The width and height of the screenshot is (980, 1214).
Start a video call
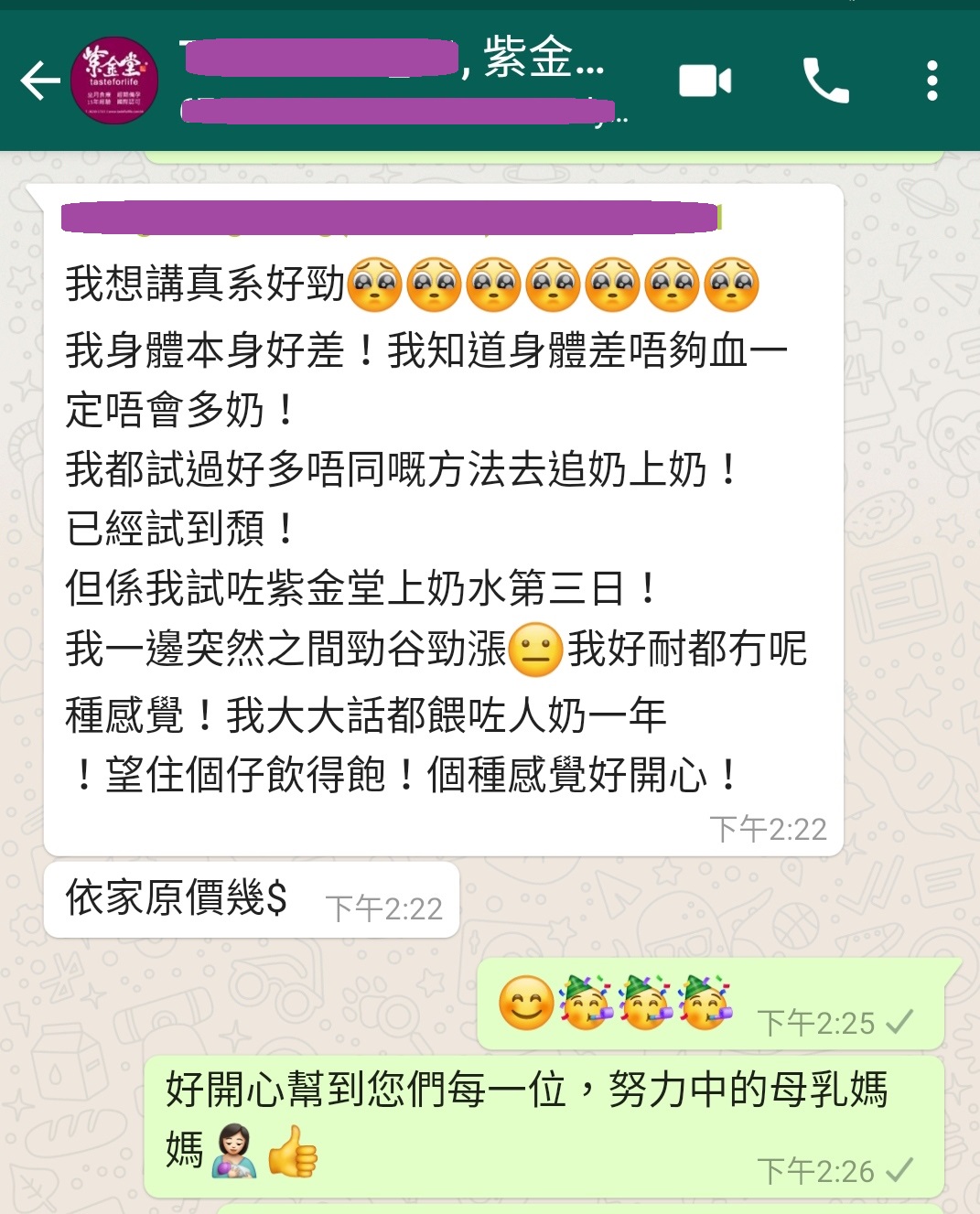pyautogui.click(x=705, y=81)
